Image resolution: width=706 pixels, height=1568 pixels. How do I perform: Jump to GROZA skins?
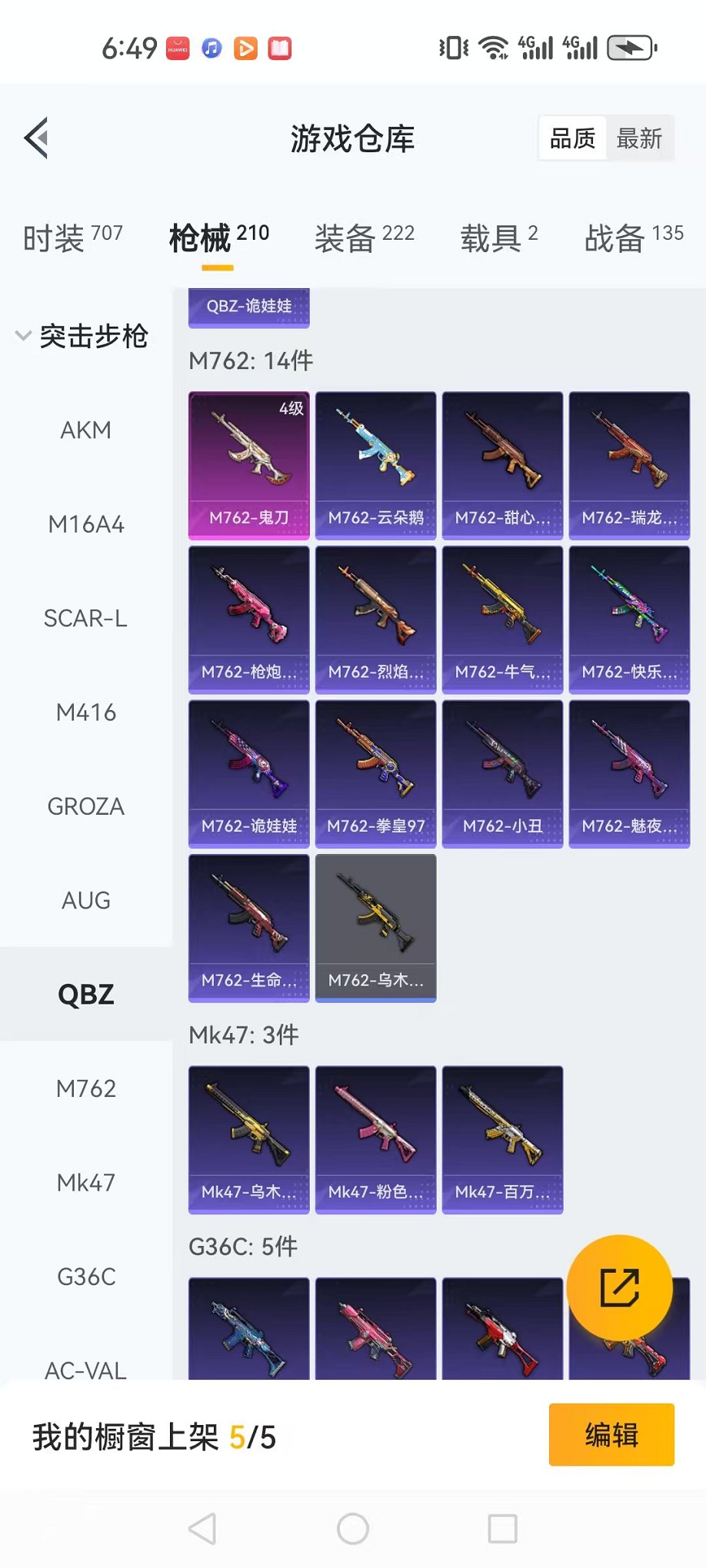pyautogui.click(x=86, y=806)
